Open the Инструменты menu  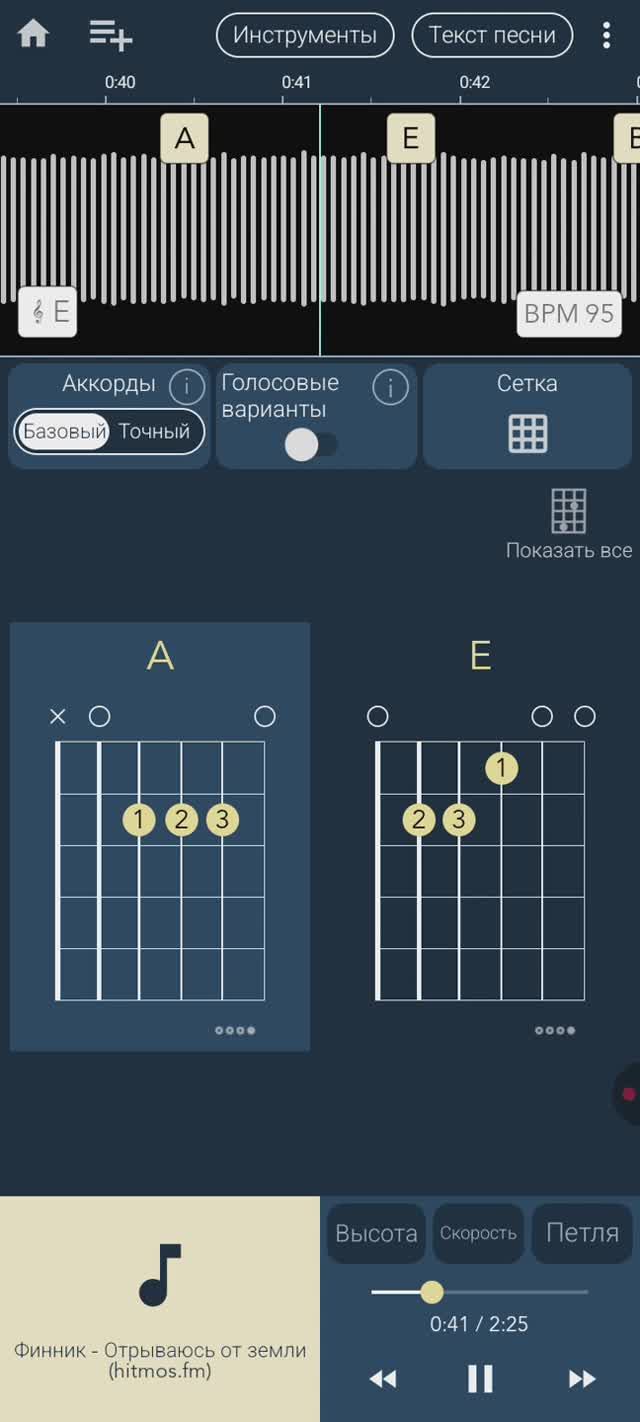coord(305,35)
